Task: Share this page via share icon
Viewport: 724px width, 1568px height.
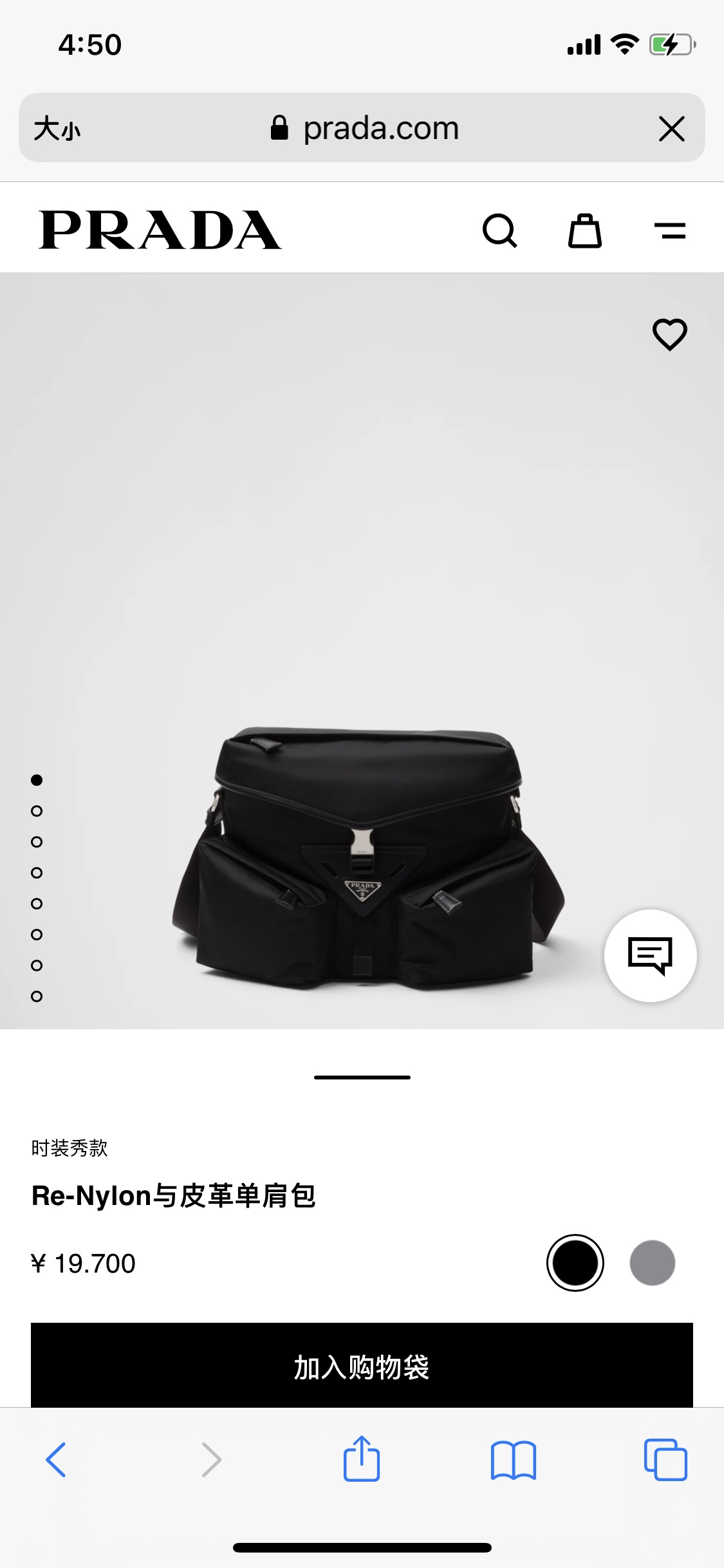Action: pyautogui.click(x=362, y=1459)
